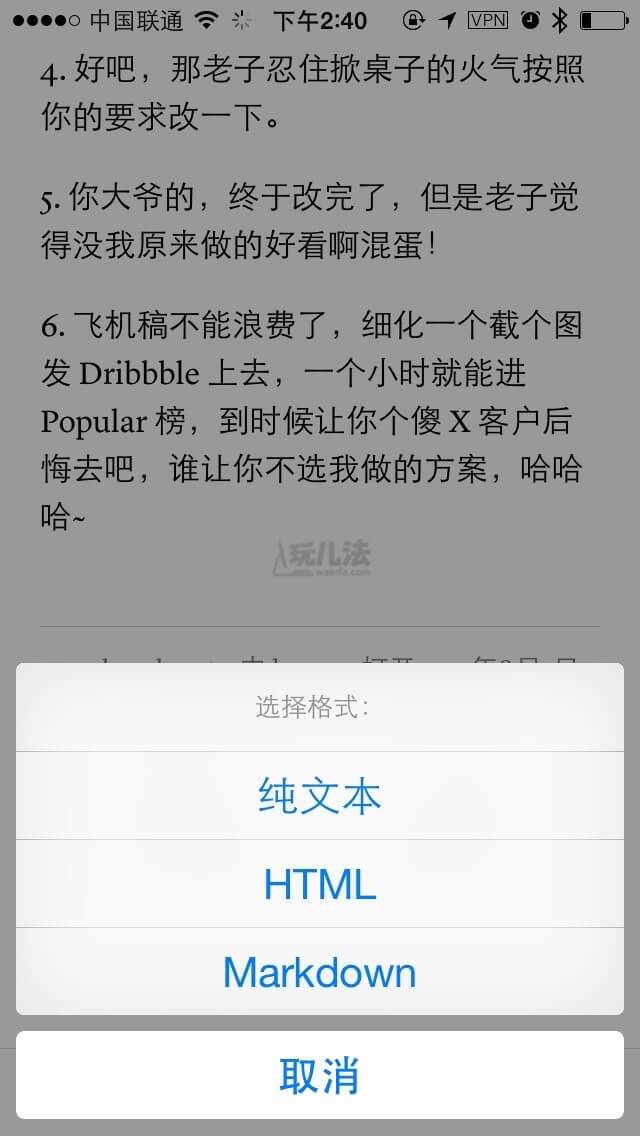Dismiss the sheet with 取消

pyautogui.click(x=320, y=1076)
